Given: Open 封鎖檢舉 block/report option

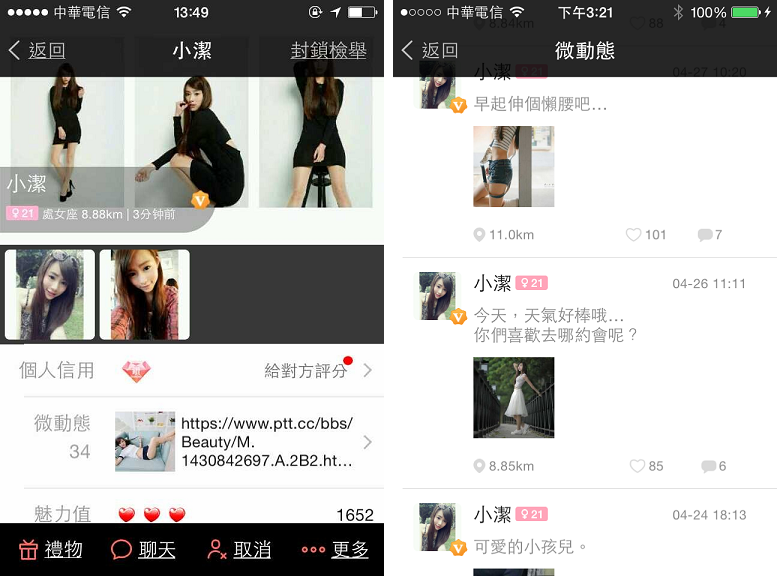Looking at the screenshot, I should [328, 50].
